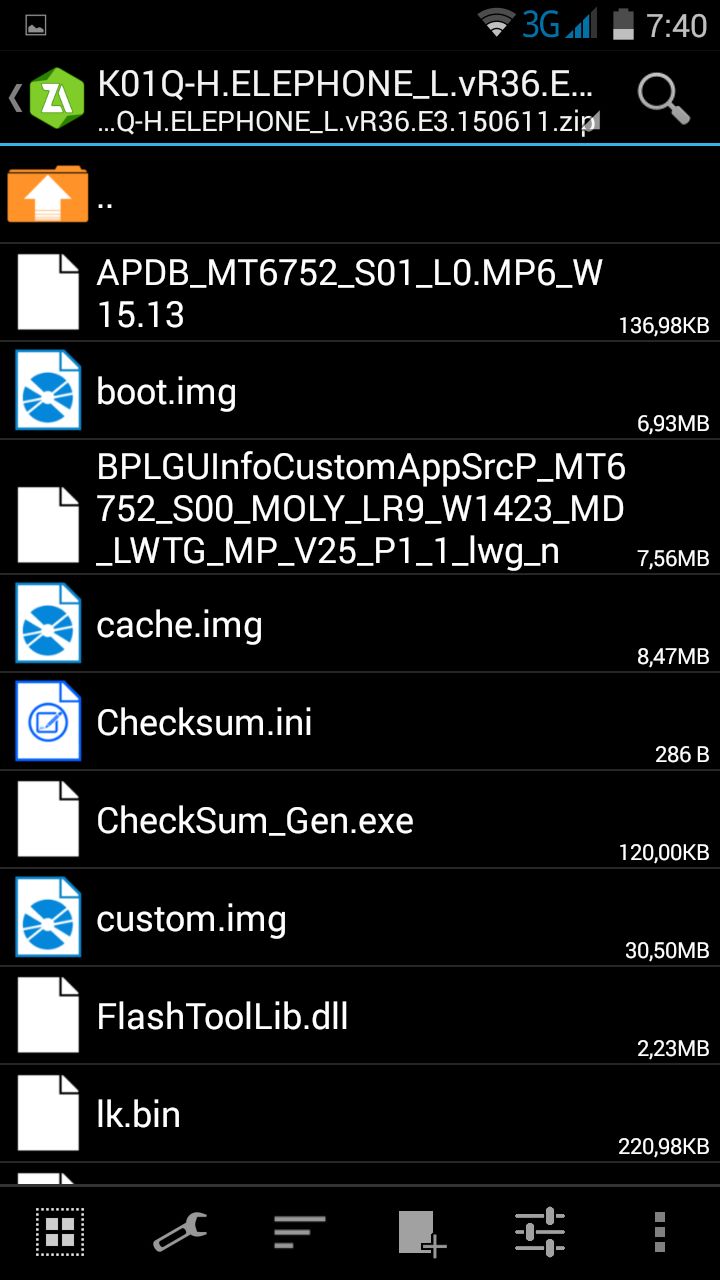This screenshot has height=1280, width=720.
Task: Open the wrench tools option
Action: tap(180, 1232)
